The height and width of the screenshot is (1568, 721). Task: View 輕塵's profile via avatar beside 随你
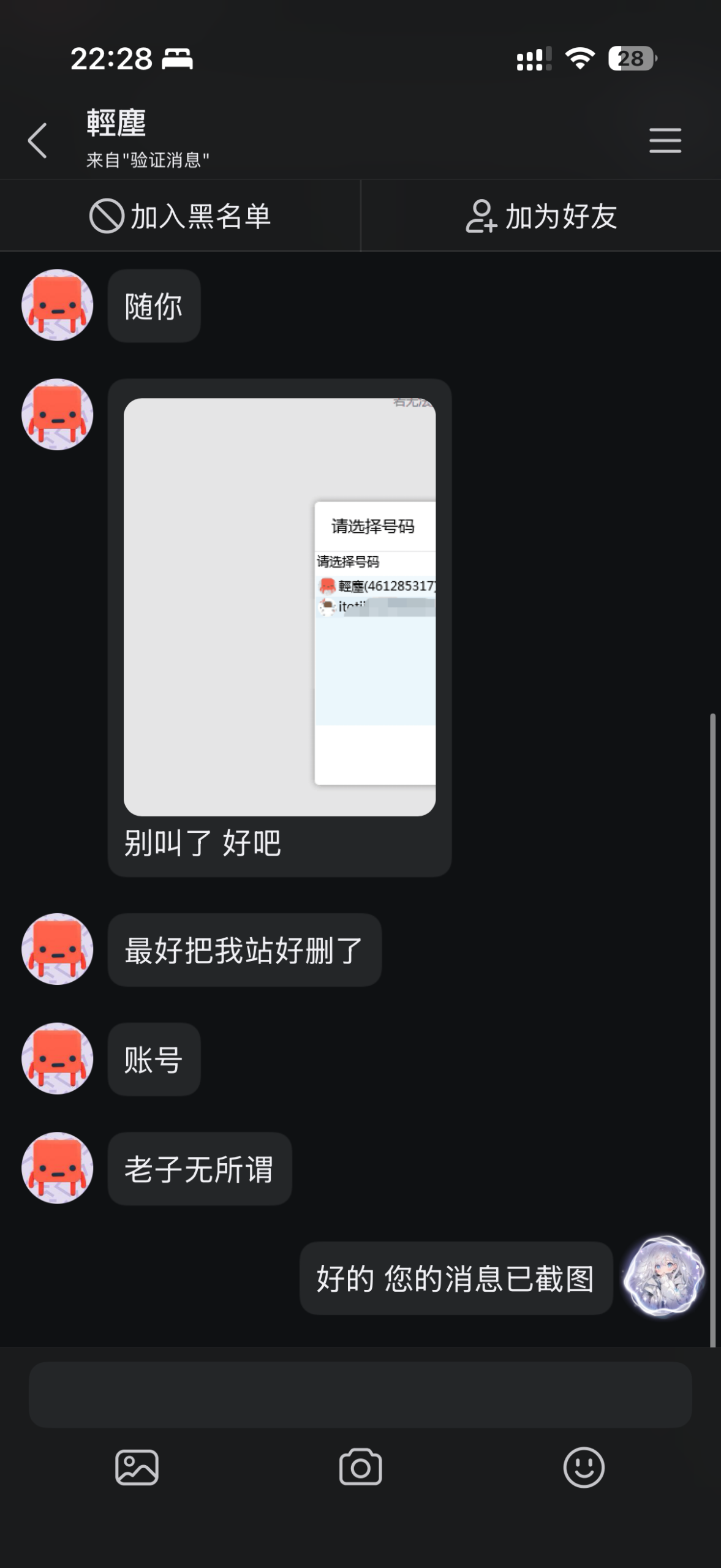pos(58,305)
